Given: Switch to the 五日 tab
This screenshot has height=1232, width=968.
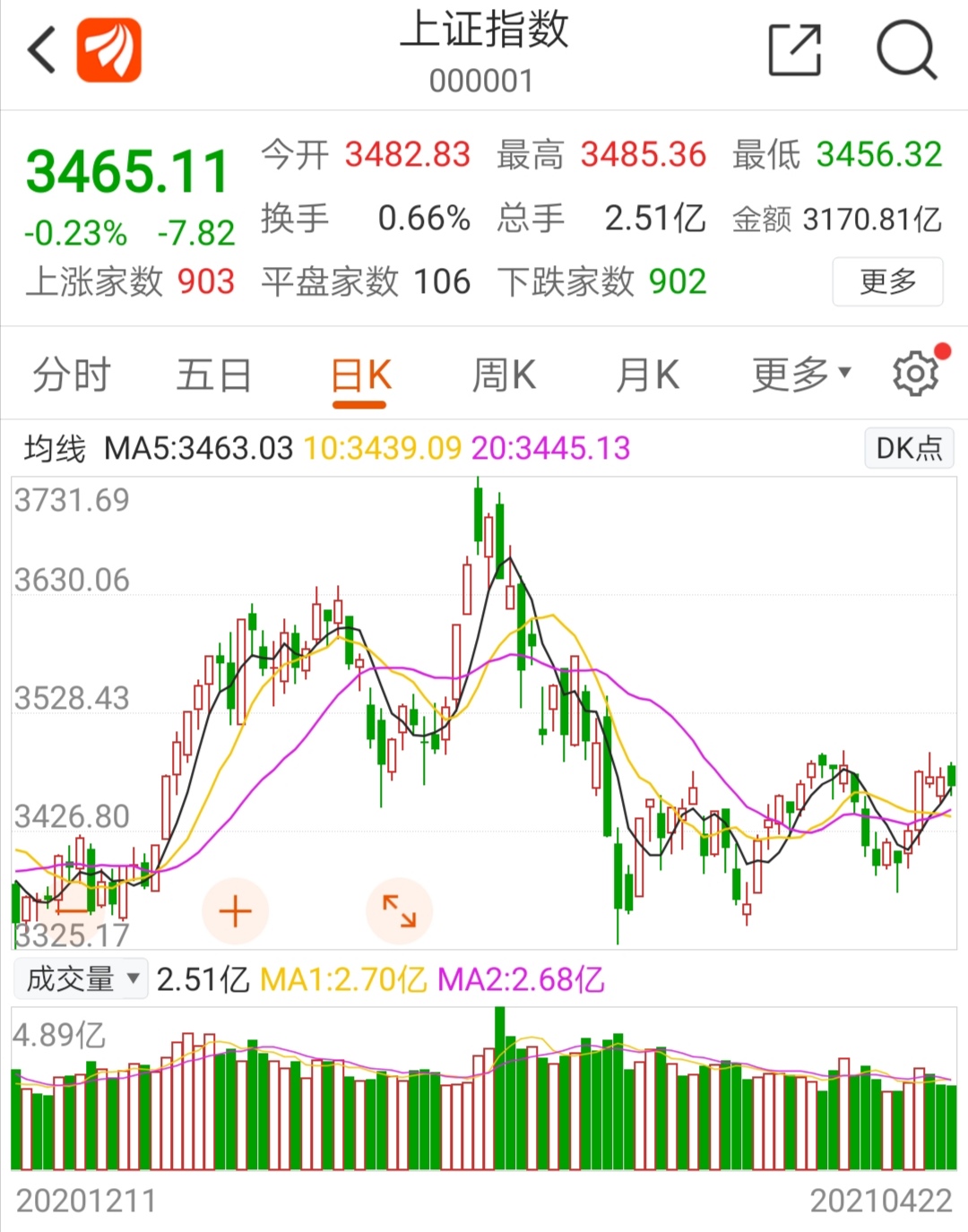Looking at the screenshot, I should [x=212, y=374].
